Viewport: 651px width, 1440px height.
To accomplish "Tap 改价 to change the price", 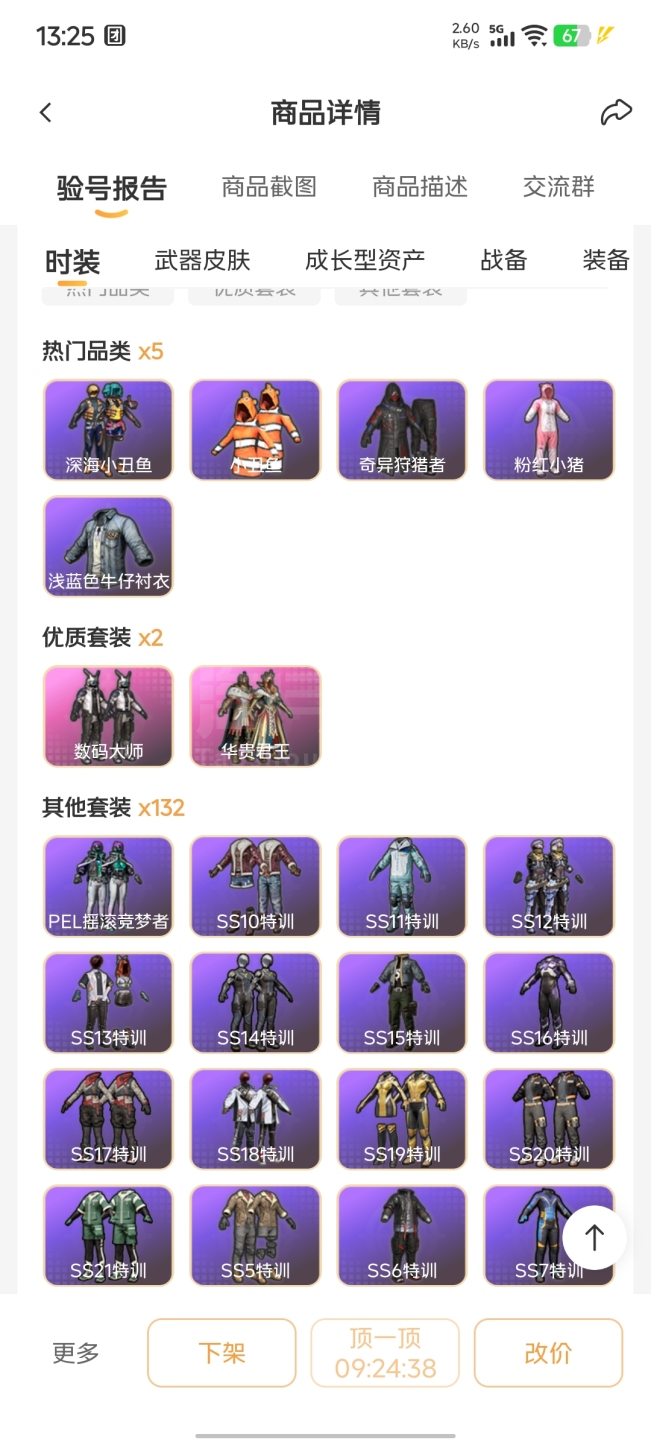I will [x=548, y=1353].
